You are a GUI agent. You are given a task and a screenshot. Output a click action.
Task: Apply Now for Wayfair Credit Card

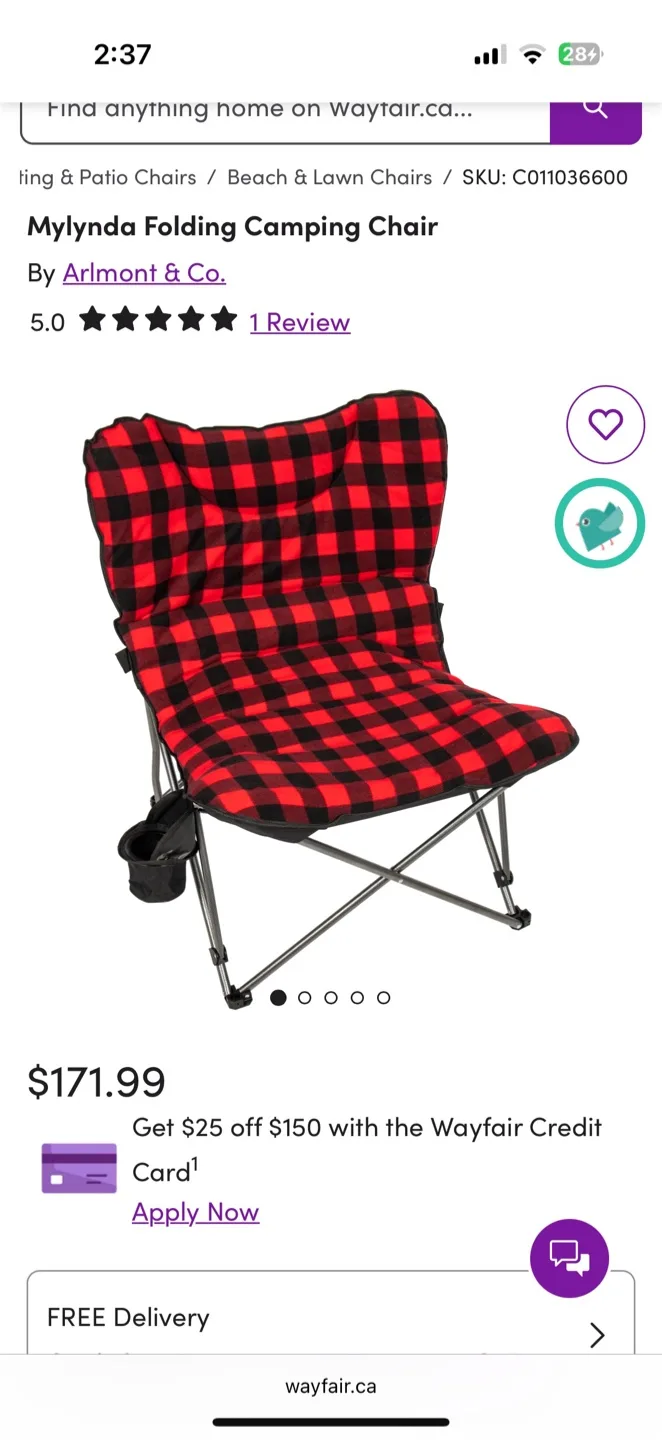click(195, 1212)
